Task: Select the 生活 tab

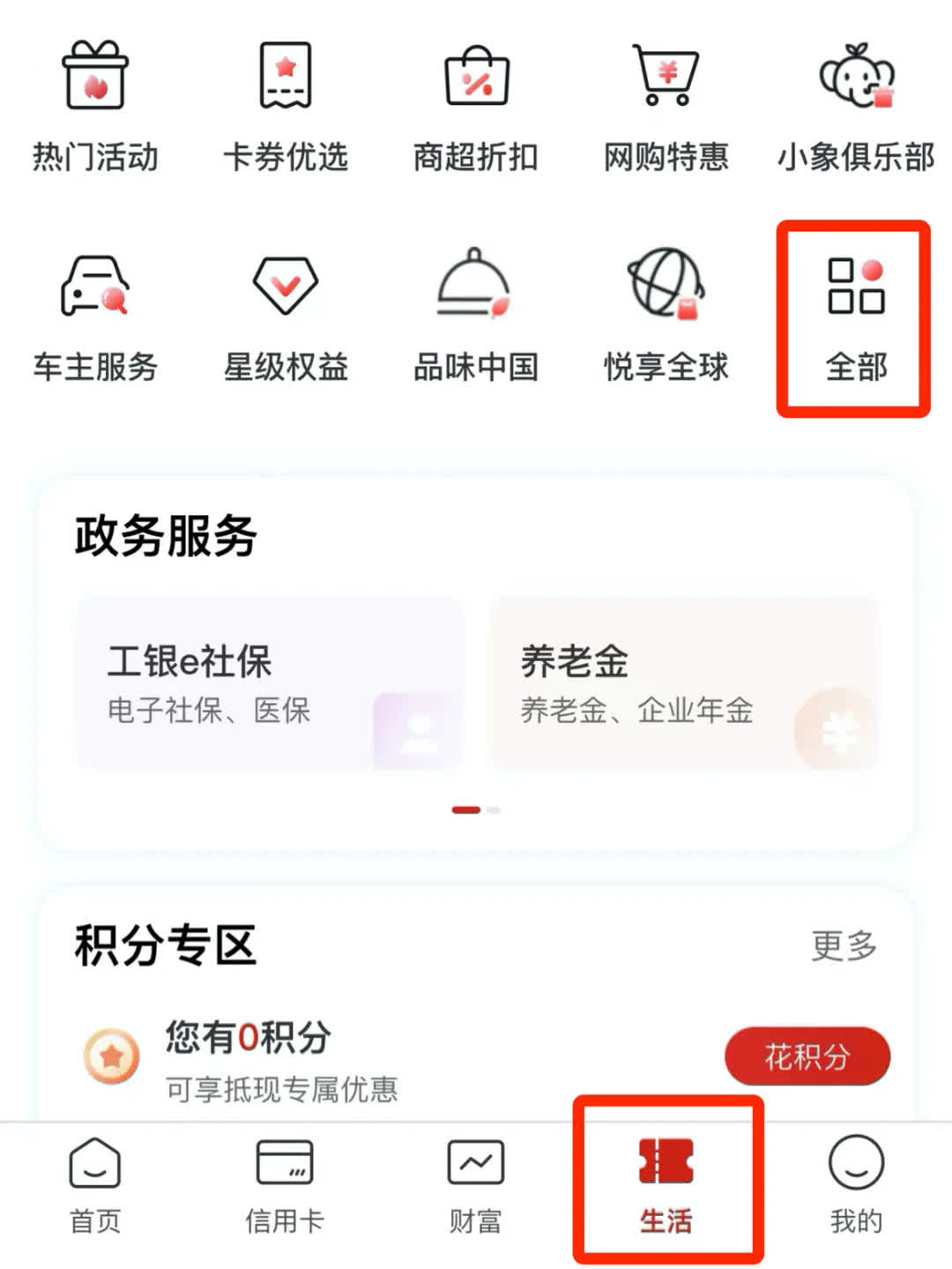Action: click(666, 1183)
